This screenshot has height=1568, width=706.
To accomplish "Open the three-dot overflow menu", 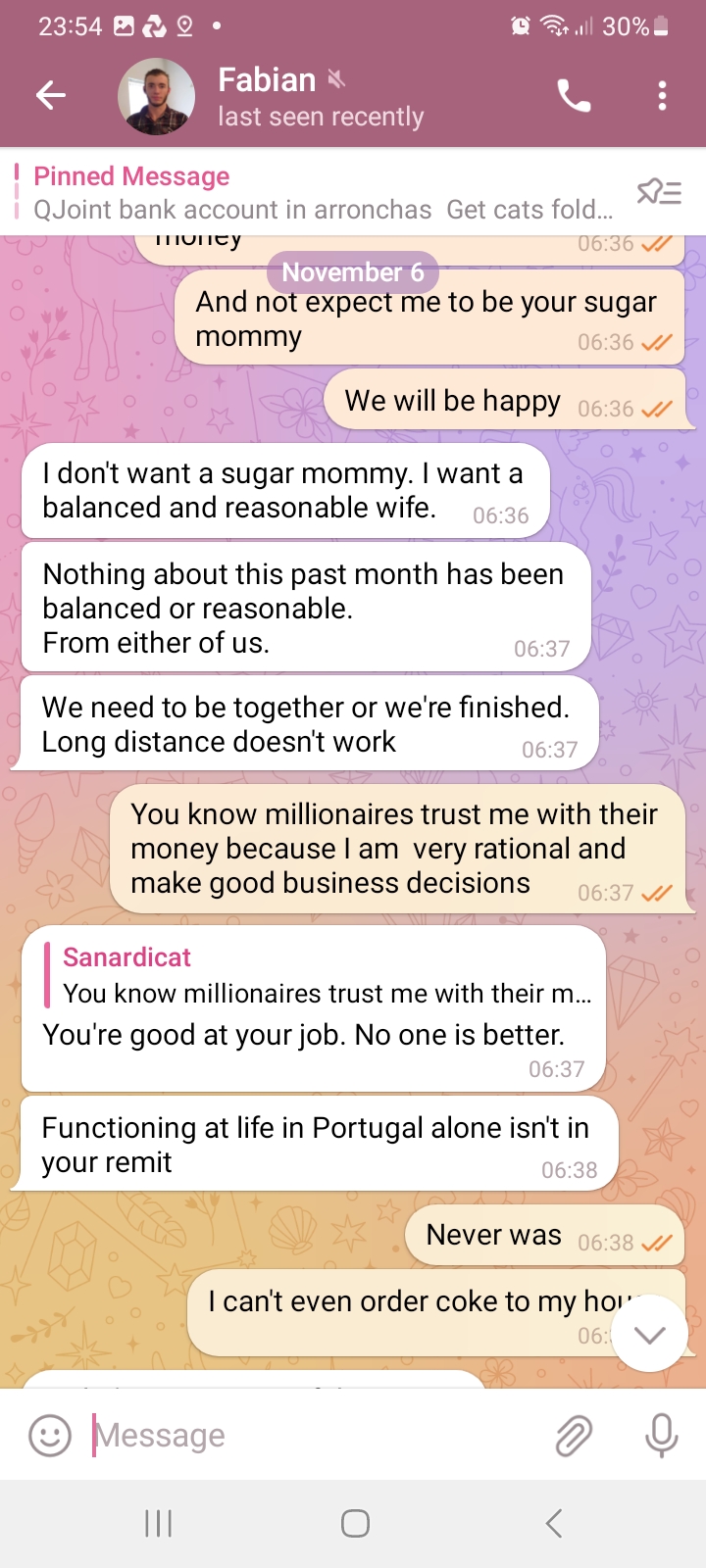I will (x=662, y=96).
